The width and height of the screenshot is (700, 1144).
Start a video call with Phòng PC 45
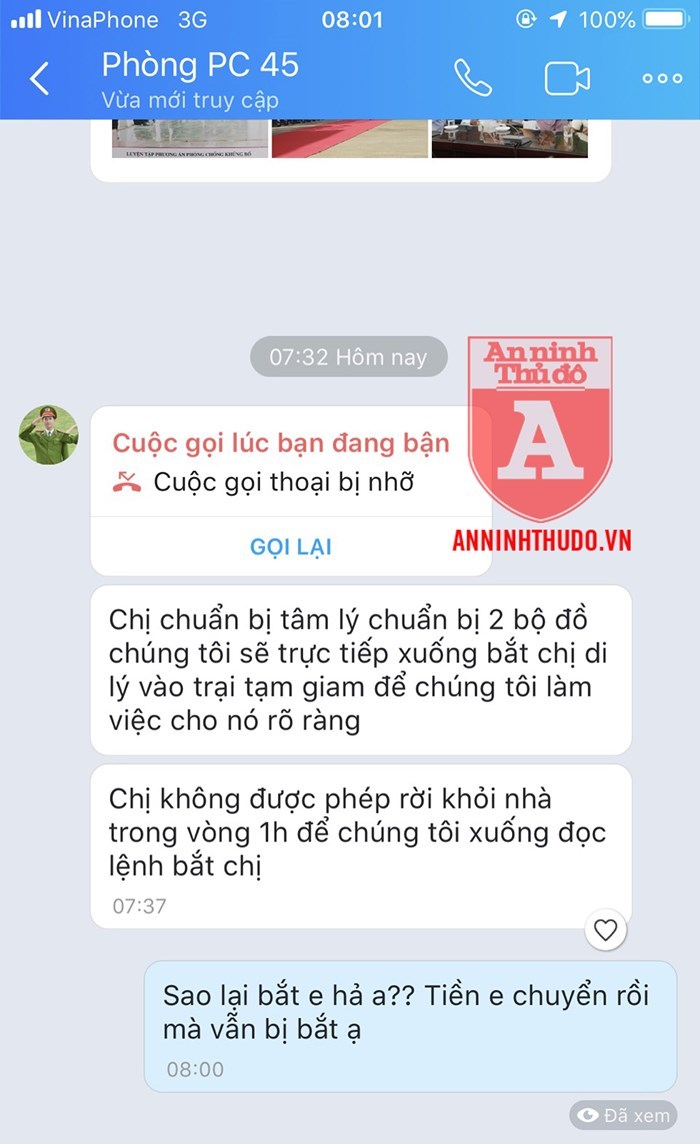pos(566,78)
